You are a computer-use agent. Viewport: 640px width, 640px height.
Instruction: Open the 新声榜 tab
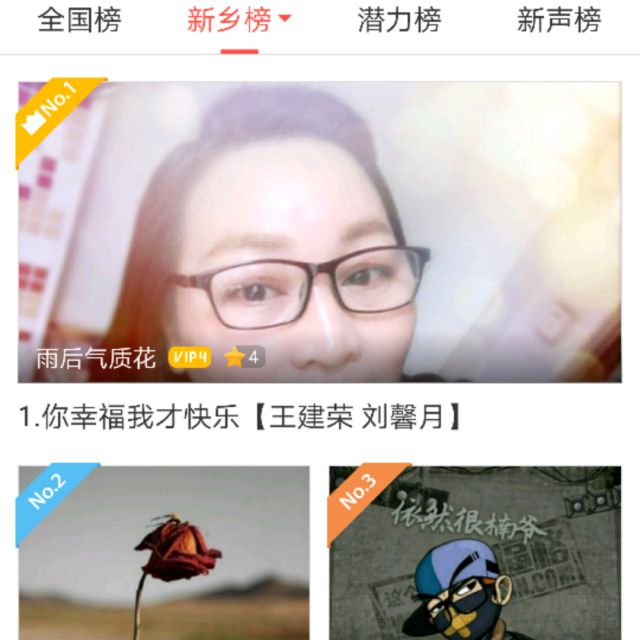558,21
